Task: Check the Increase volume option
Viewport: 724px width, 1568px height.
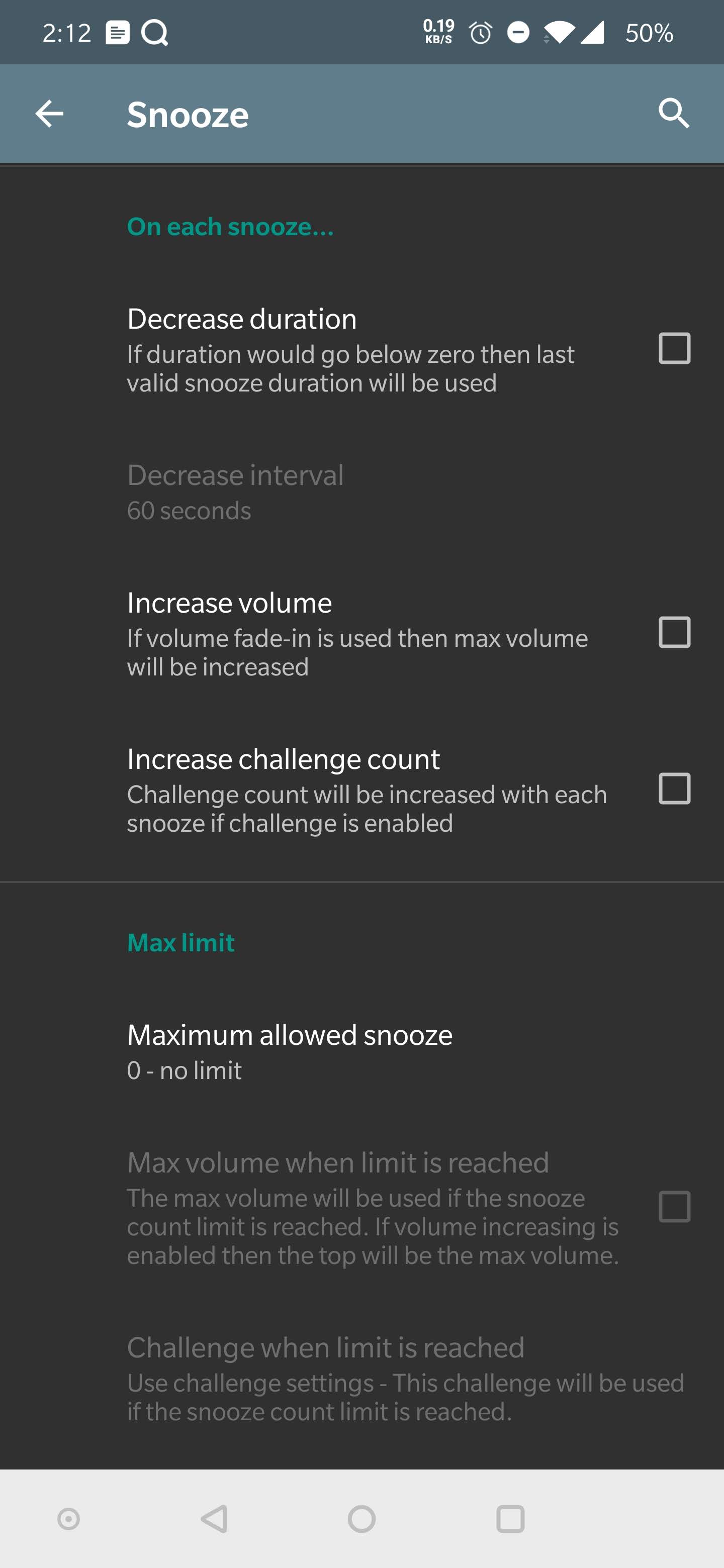Action: tap(674, 632)
